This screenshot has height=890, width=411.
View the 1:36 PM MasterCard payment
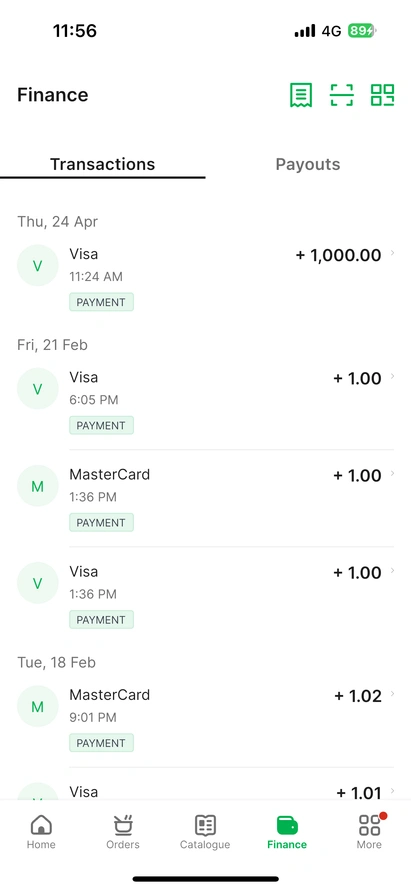tap(206, 498)
